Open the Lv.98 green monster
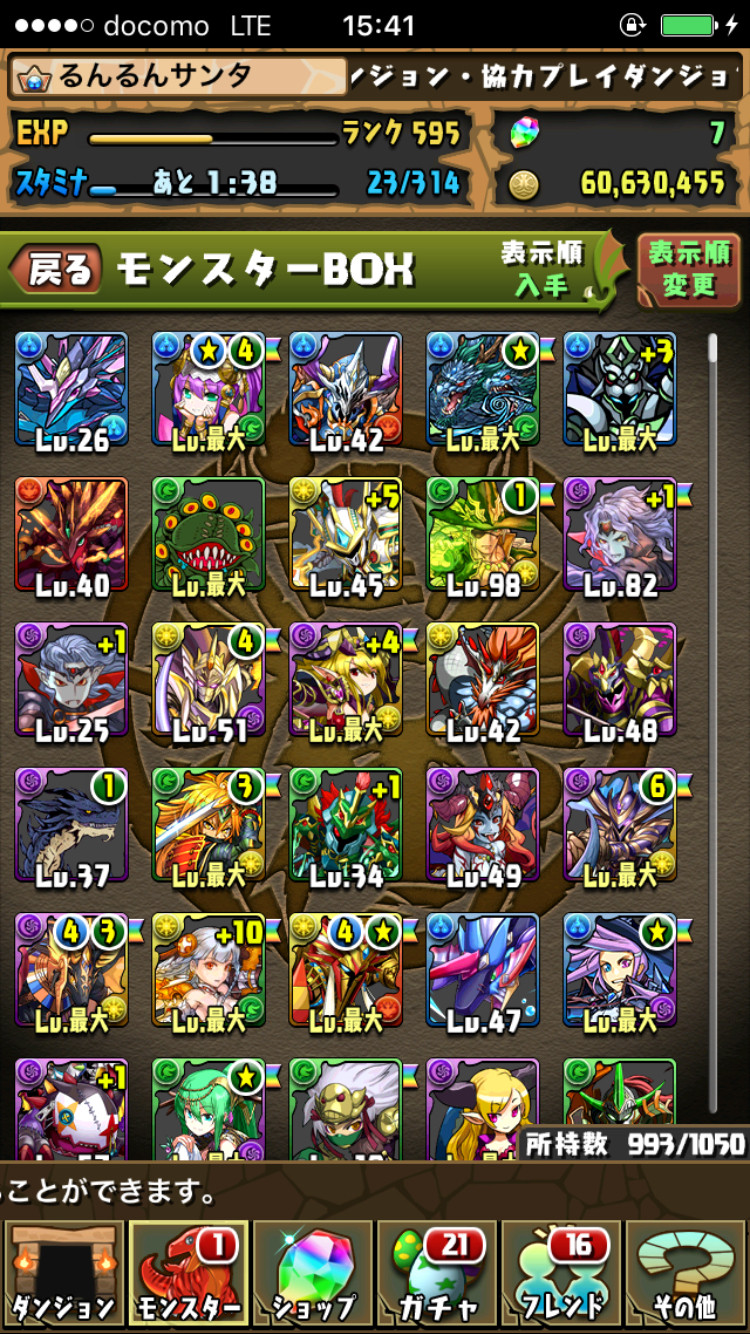 483,534
